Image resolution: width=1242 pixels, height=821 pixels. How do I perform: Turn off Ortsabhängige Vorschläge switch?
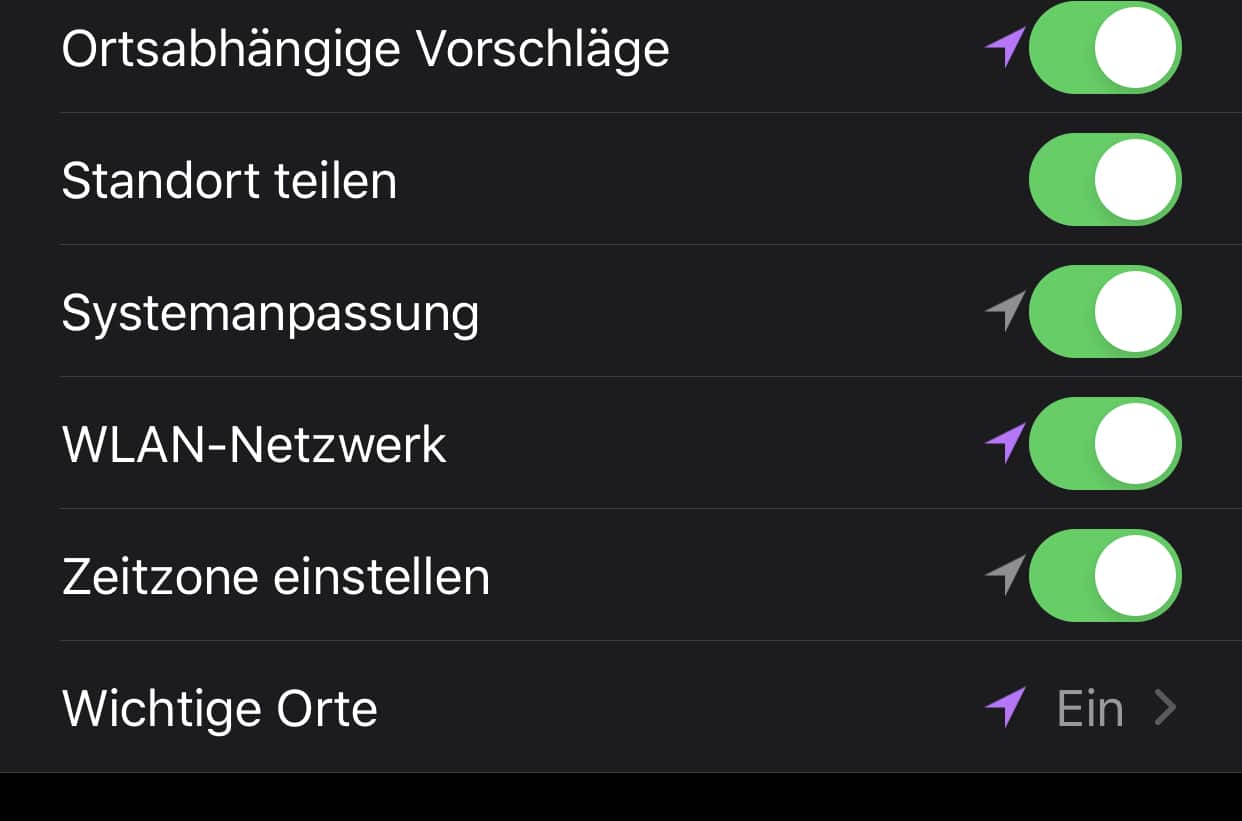[x=1104, y=48]
